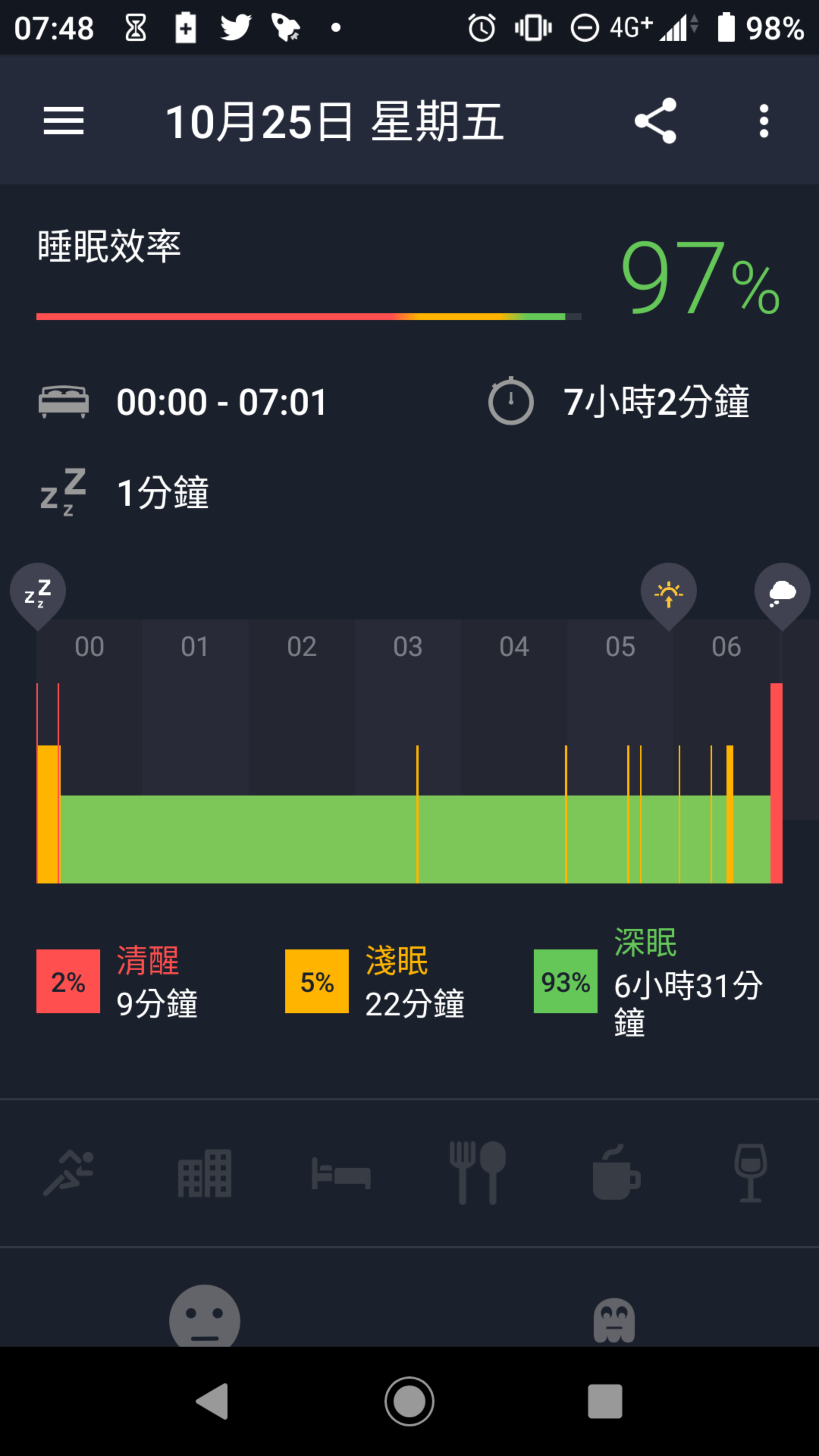Image resolution: width=819 pixels, height=1456 pixels.
Task: Select the office building tag
Action: click(205, 1173)
